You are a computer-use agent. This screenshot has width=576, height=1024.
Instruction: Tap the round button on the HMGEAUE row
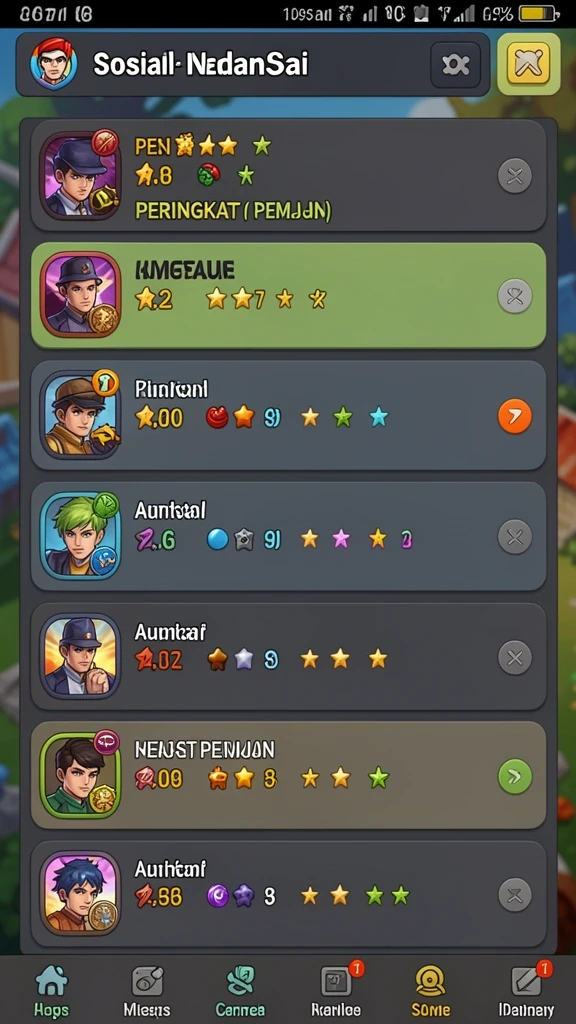click(x=515, y=296)
